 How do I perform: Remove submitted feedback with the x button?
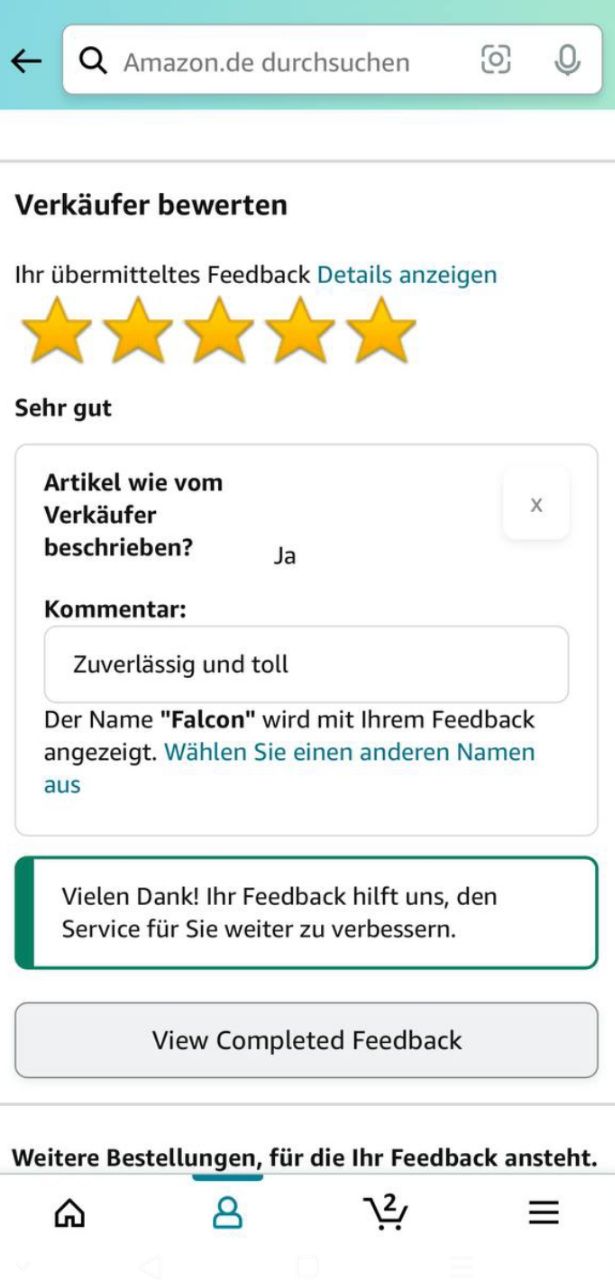[536, 505]
